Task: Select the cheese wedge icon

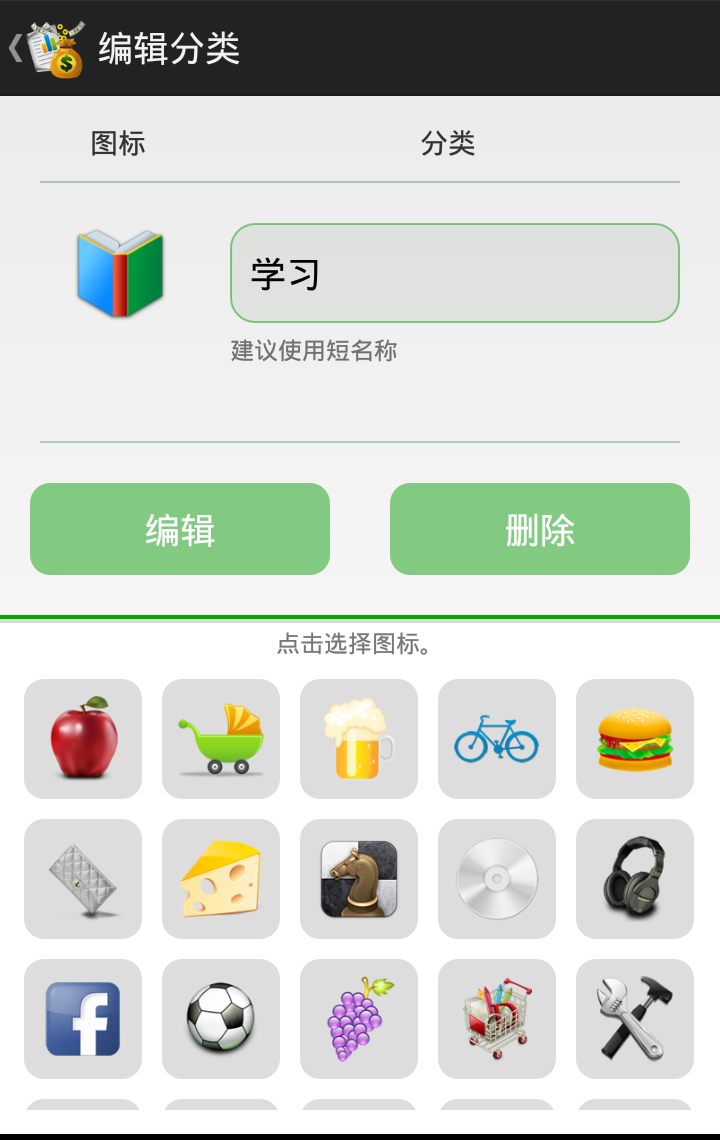Action: pos(221,879)
